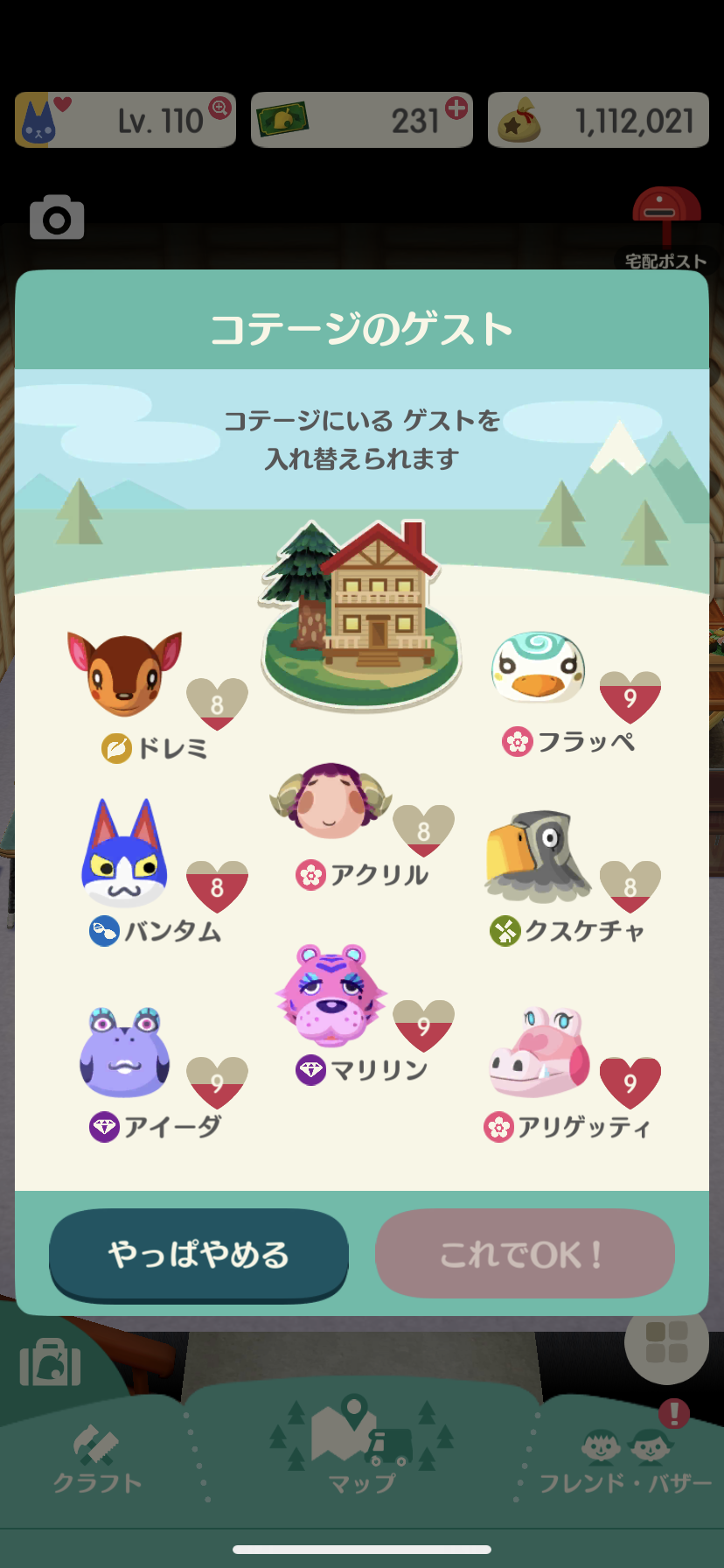Choose guest マリリン

click(x=331, y=996)
